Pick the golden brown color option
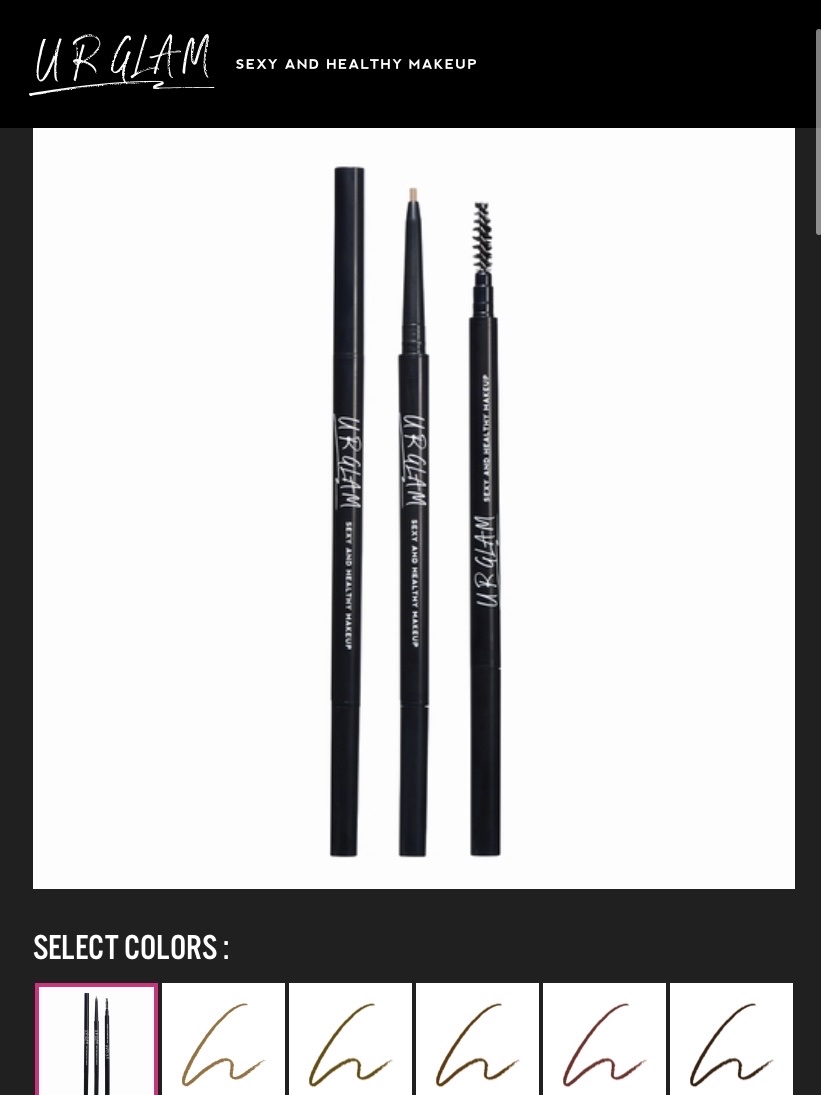The height and width of the screenshot is (1095, 821). tap(478, 1040)
